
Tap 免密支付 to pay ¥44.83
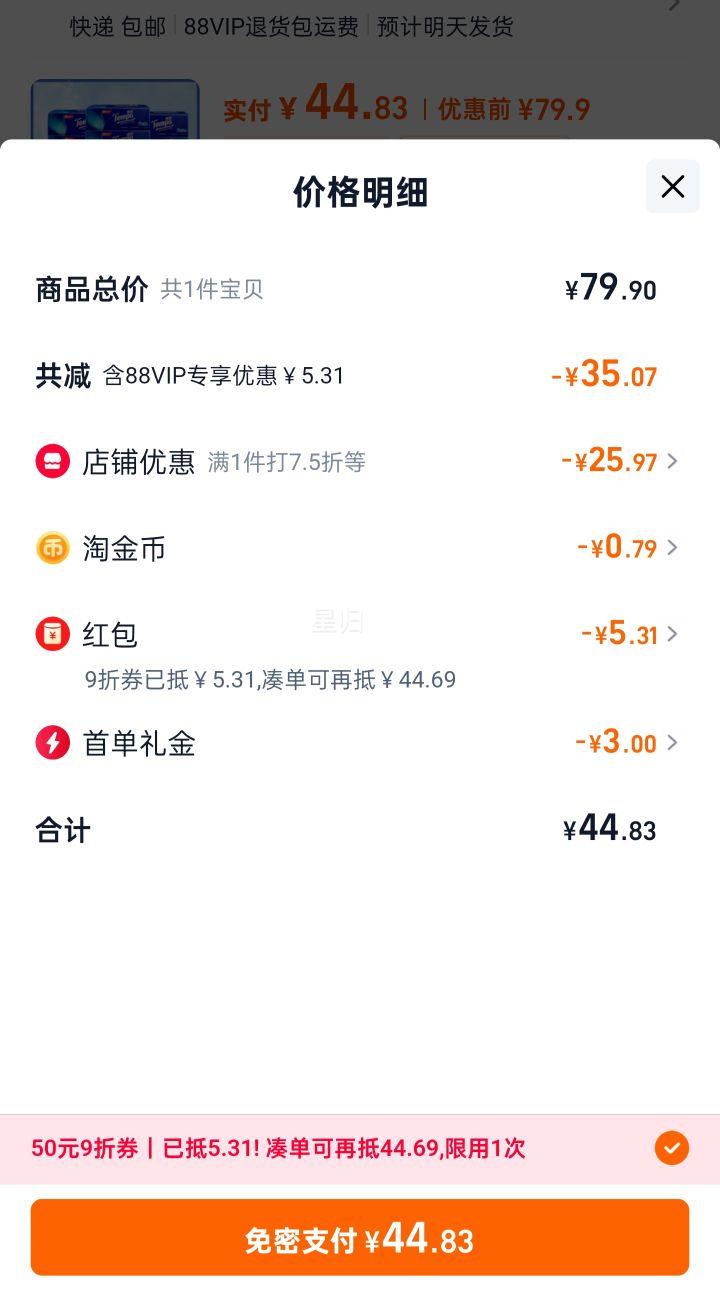tap(360, 1238)
